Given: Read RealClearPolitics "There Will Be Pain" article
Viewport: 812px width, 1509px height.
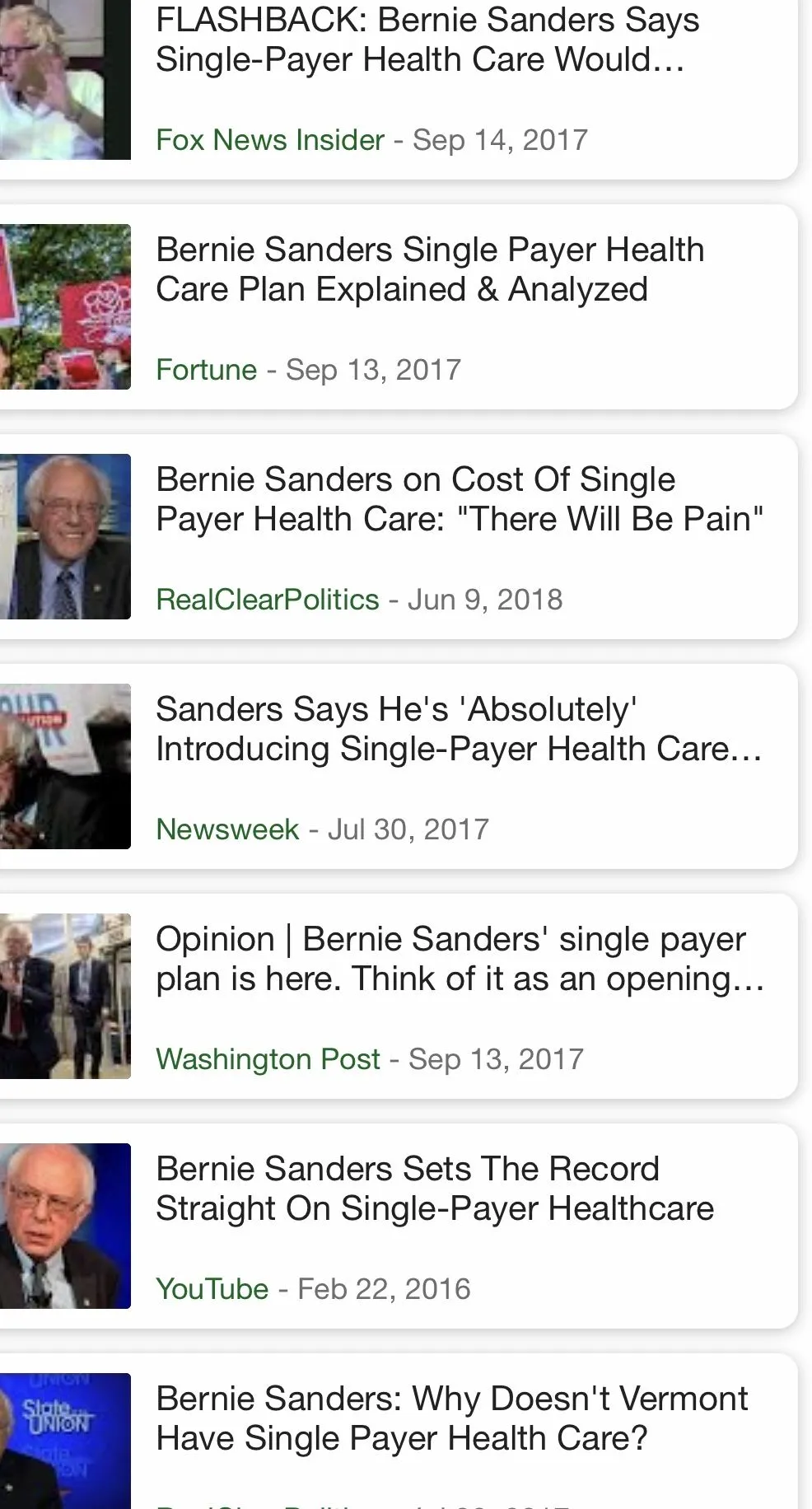Looking at the screenshot, I should [458, 499].
